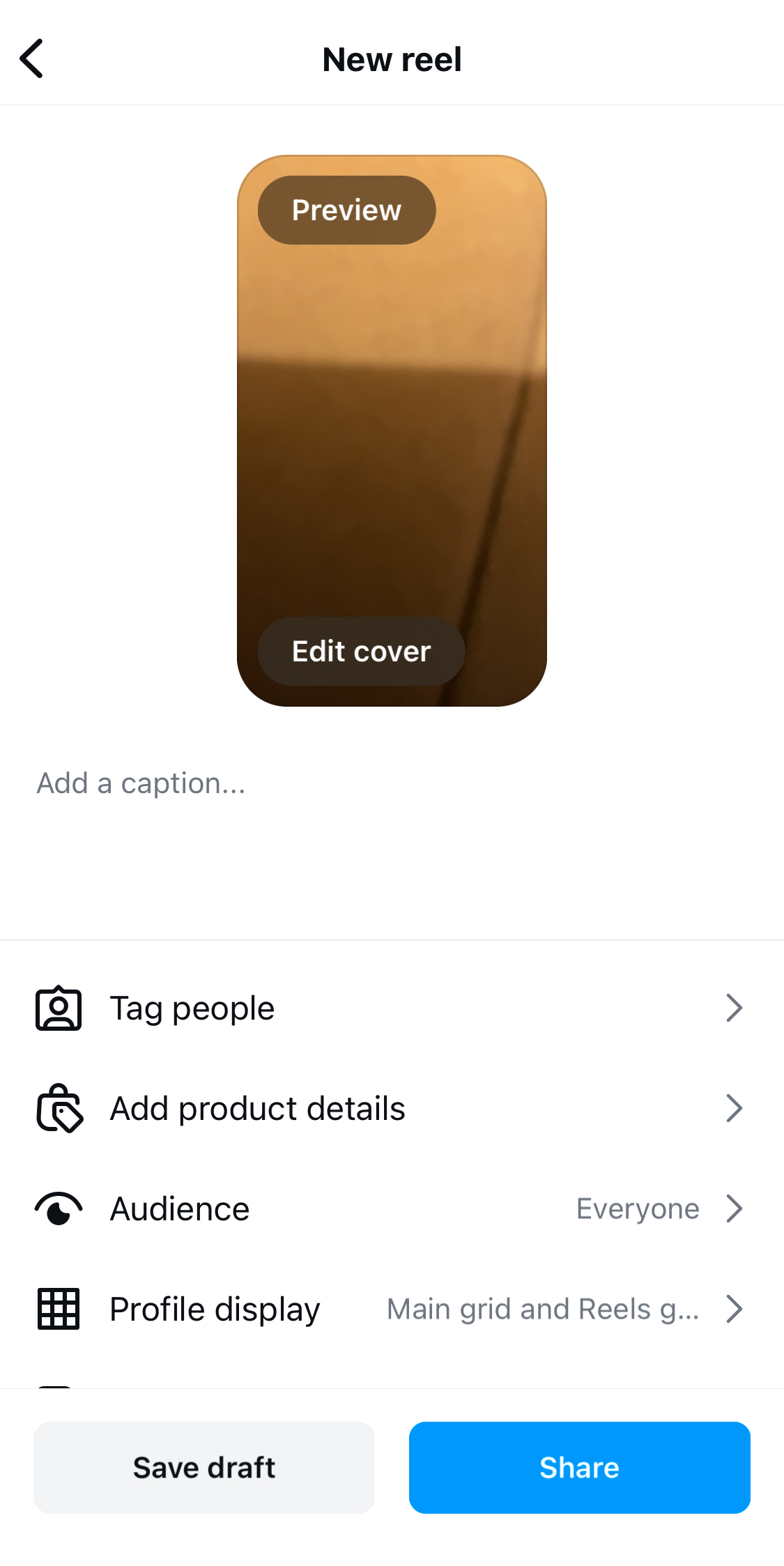Tap the Preview button on the reel
Image resolution: width=784 pixels, height=1566 pixels.
pyautogui.click(x=346, y=210)
